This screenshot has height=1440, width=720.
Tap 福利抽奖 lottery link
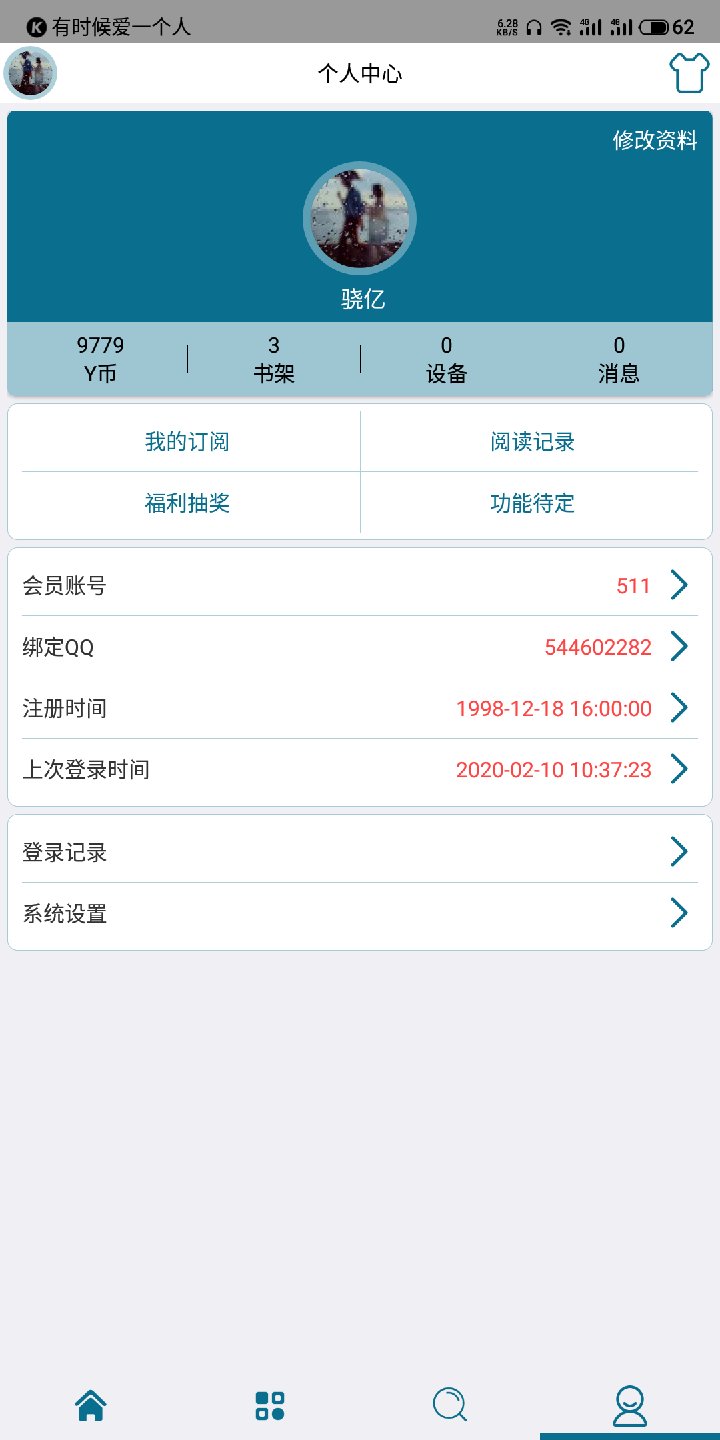186,503
